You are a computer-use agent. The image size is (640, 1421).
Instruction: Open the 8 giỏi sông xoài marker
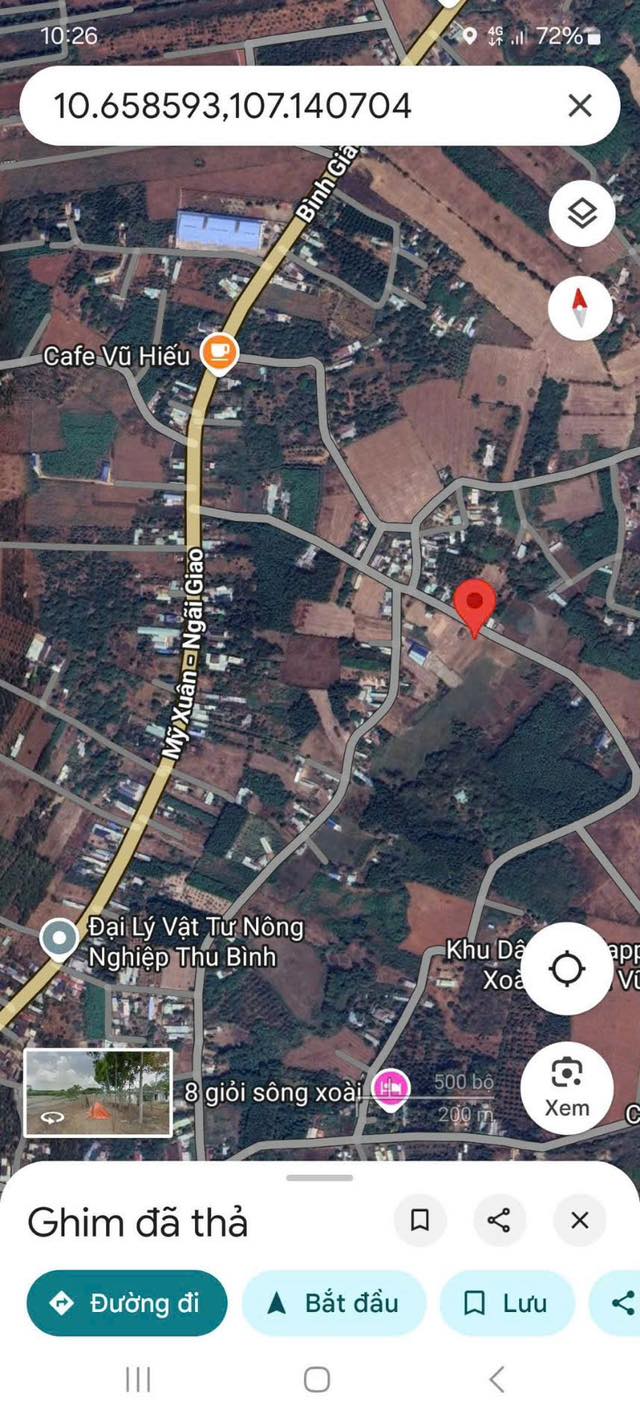[390, 1087]
